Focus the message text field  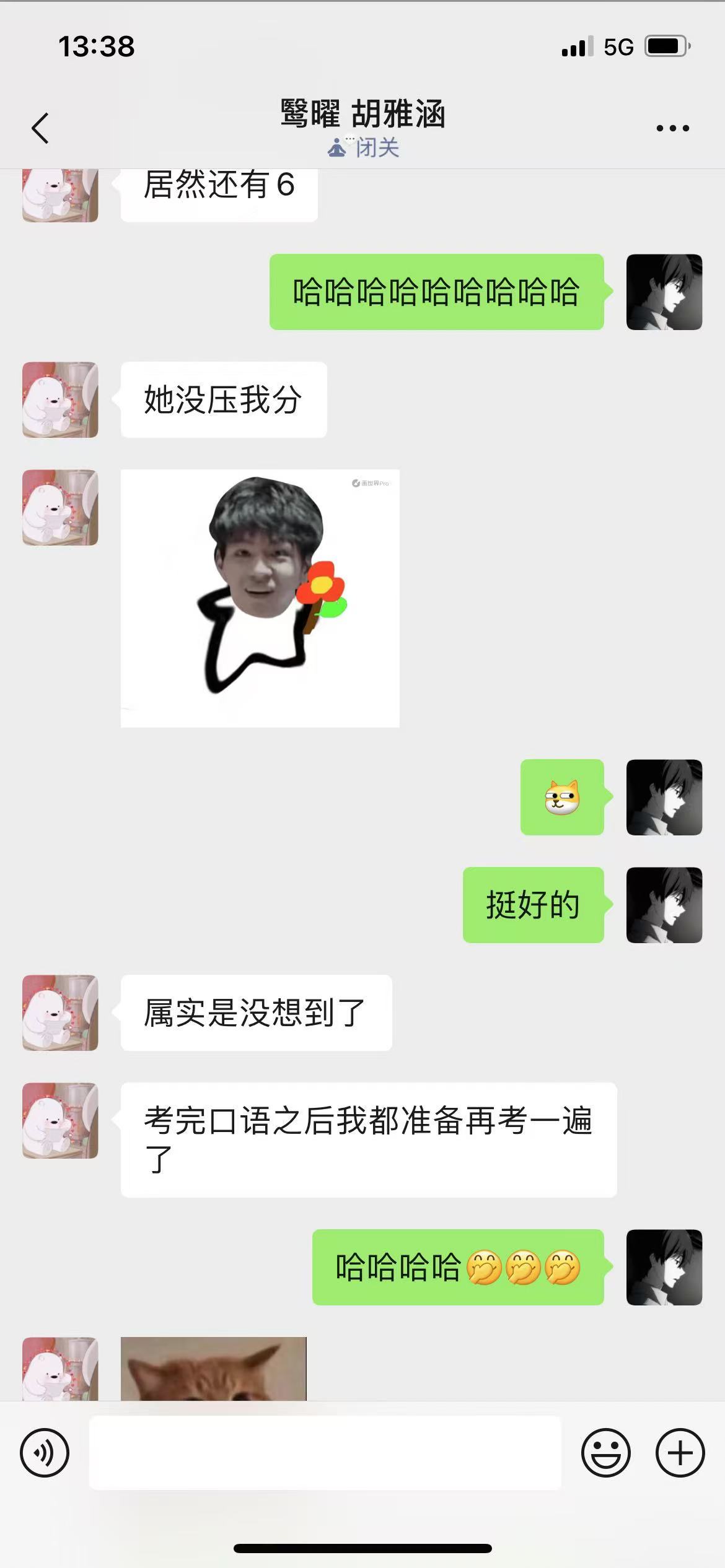tap(325, 1453)
